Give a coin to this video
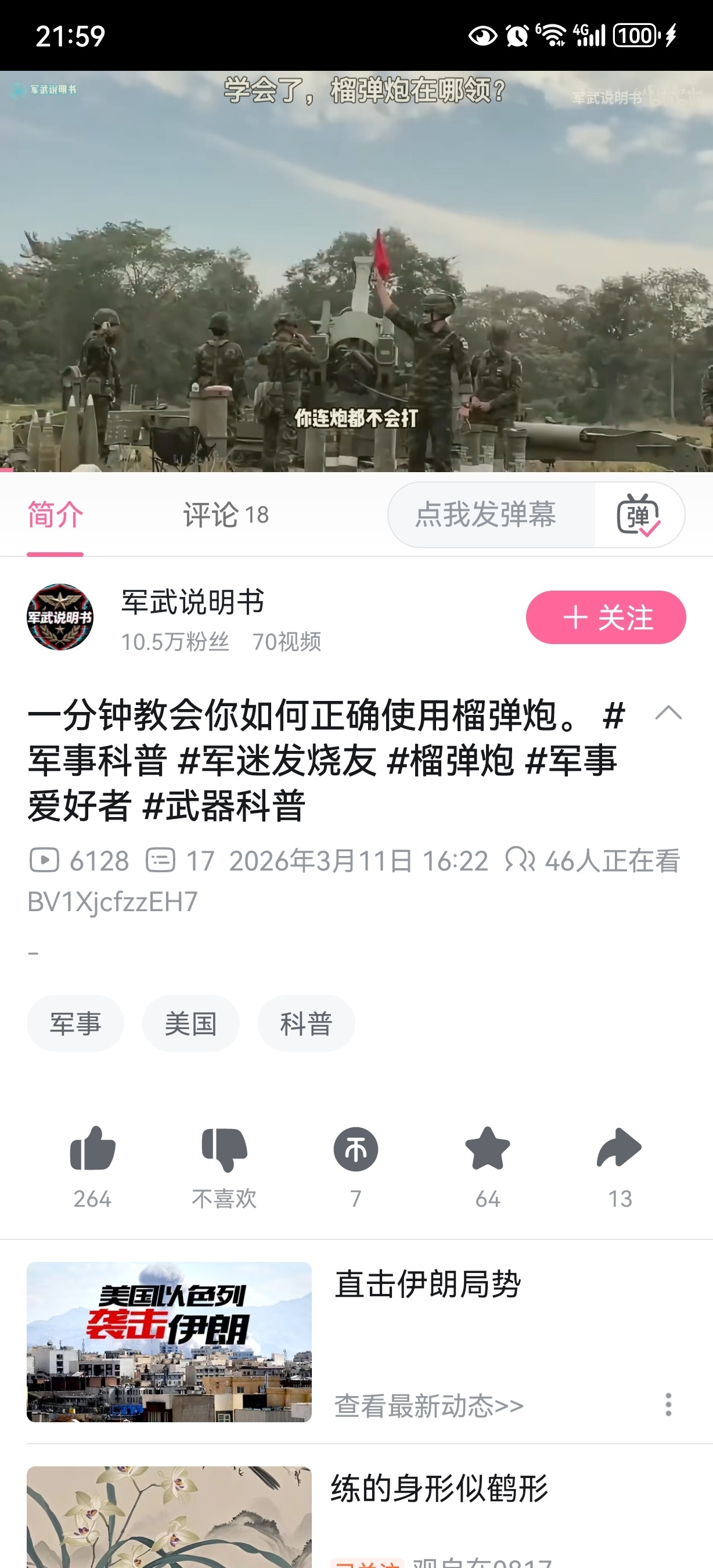713x1568 pixels. (x=356, y=1149)
